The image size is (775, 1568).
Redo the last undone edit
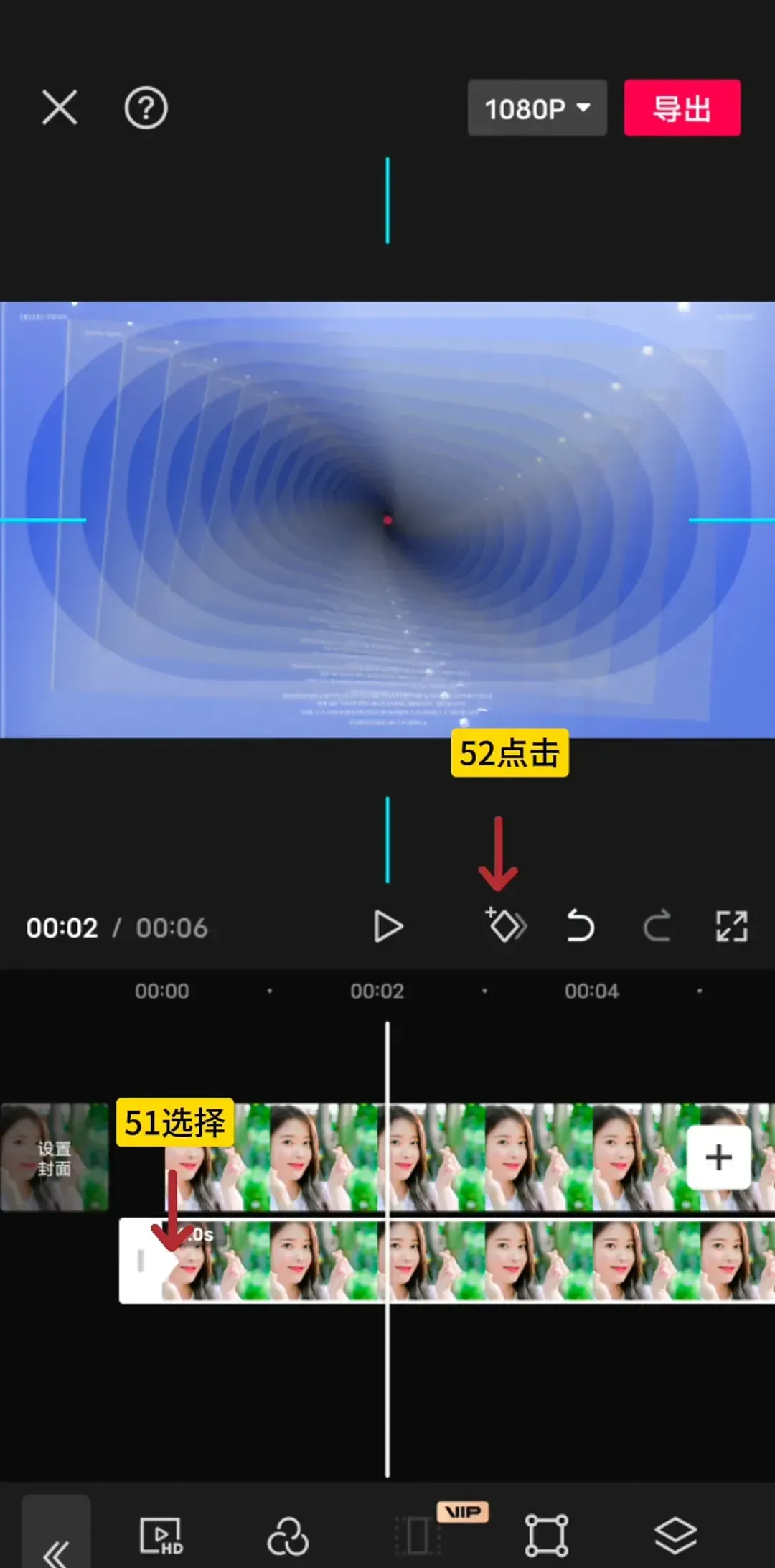coord(657,925)
